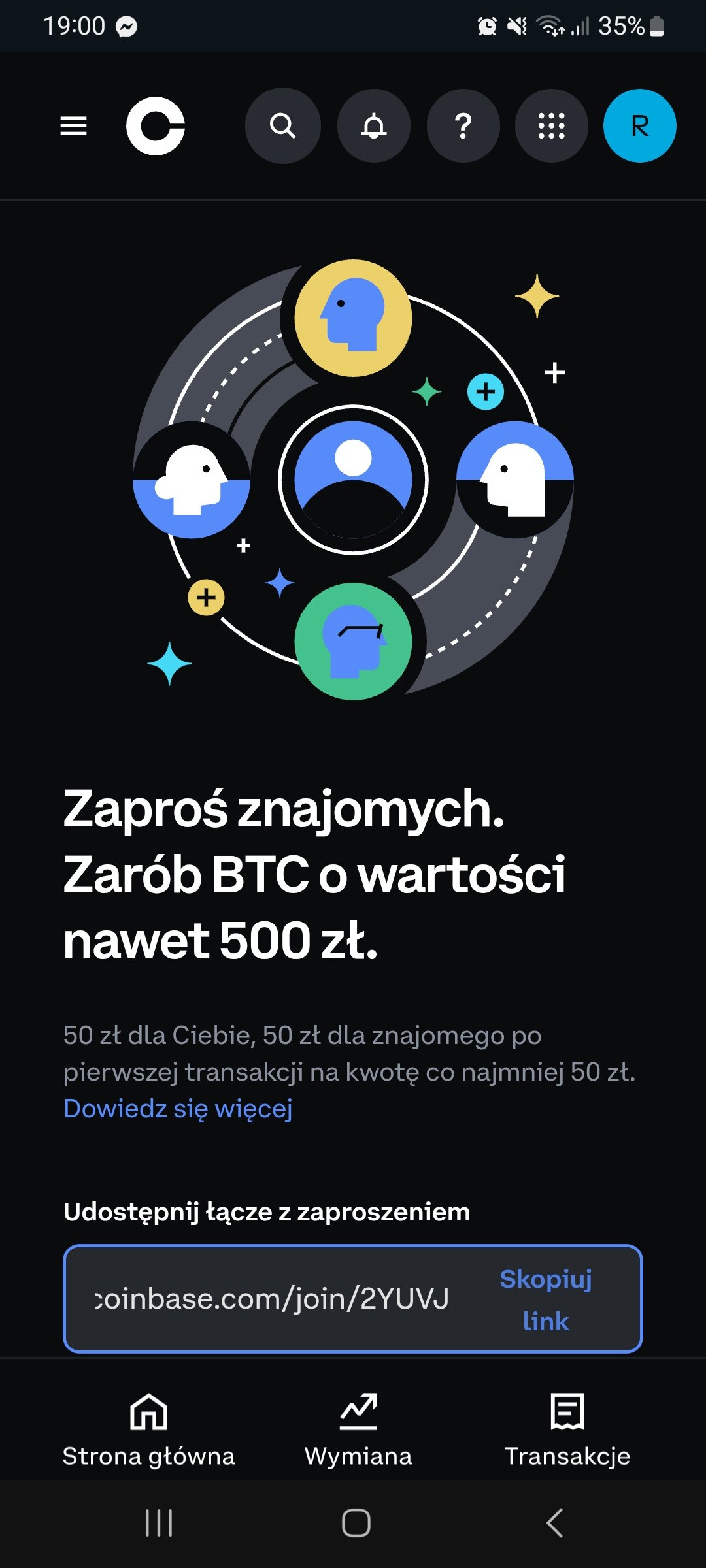This screenshot has width=706, height=1568.
Task: Open the notifications bell
Action: [x=374, y=125]
